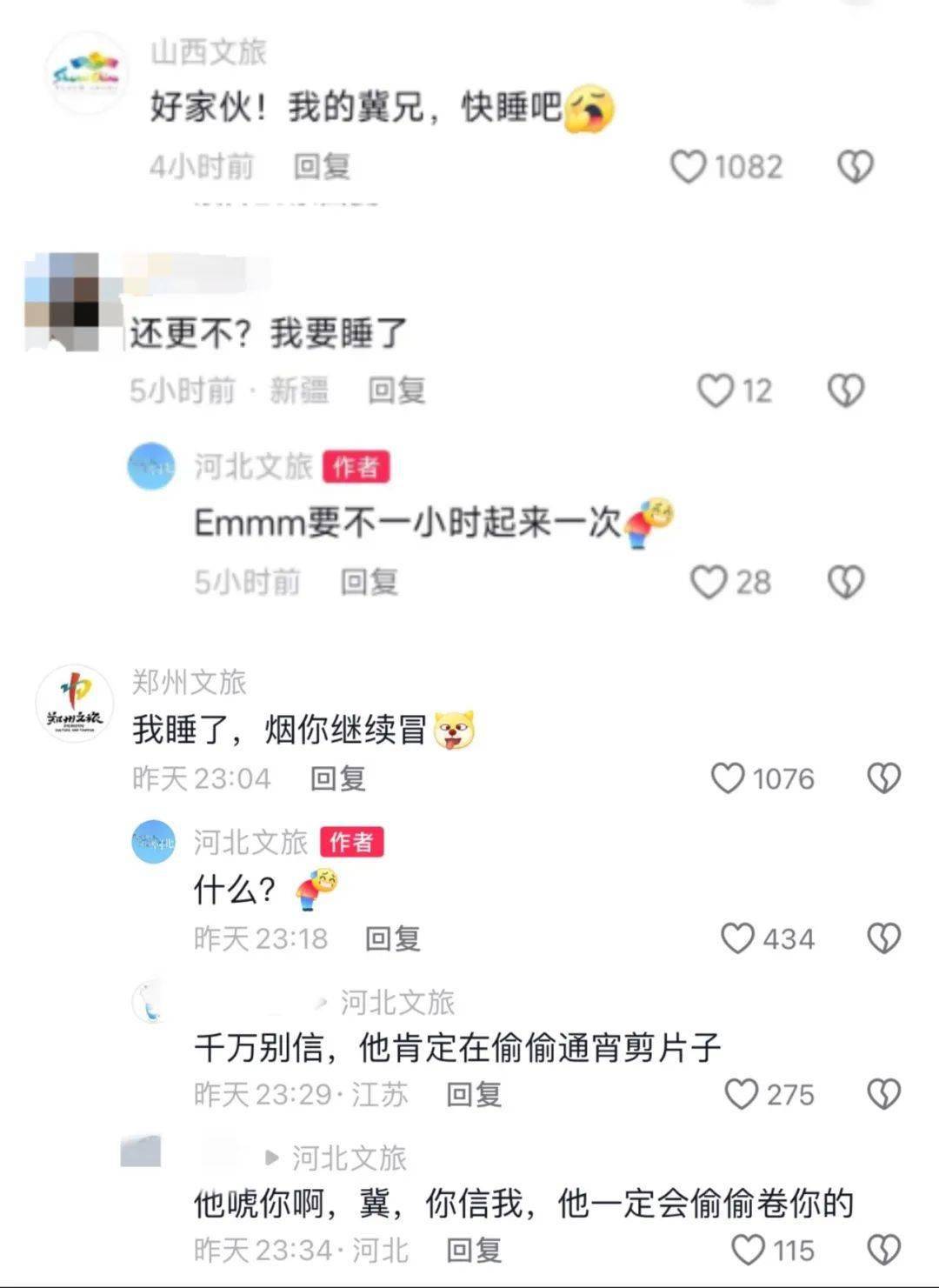This screenshot has height=1288, width=939.
Task: Reply to the comment posted from 河北
Action: [474, 1250]
